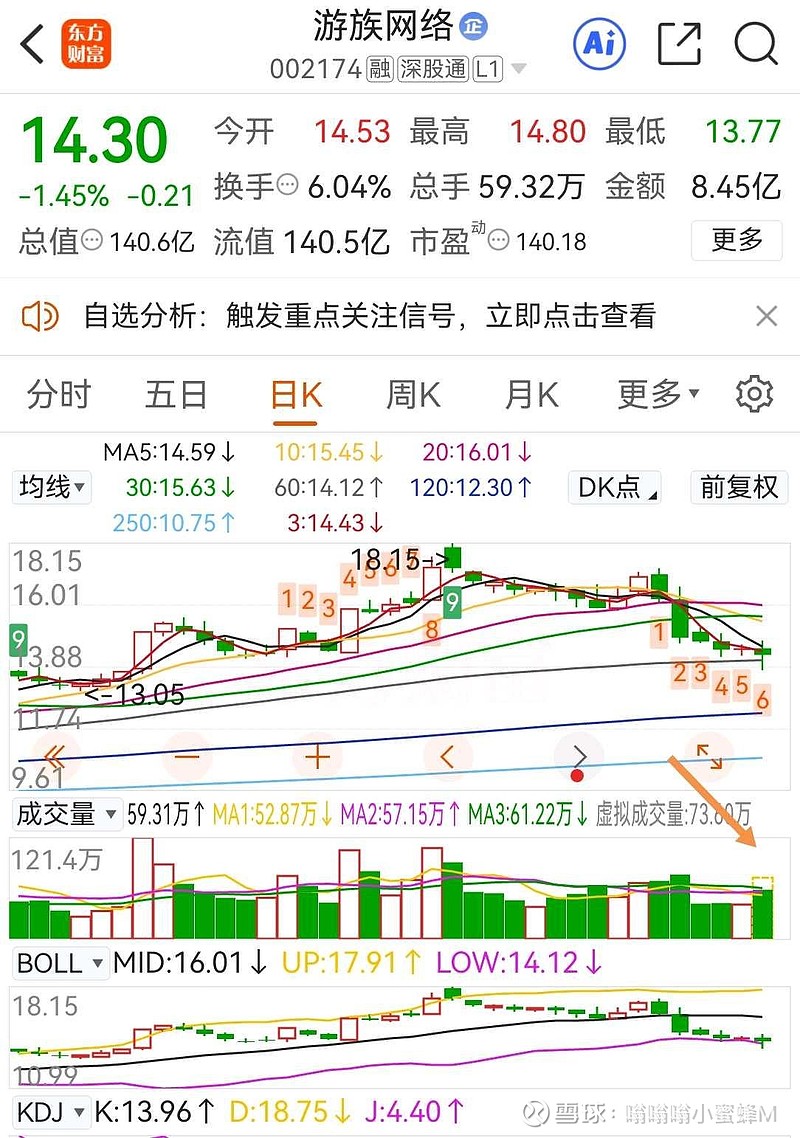Tap the 更多 button for more quote data

[x=737, y=240]
